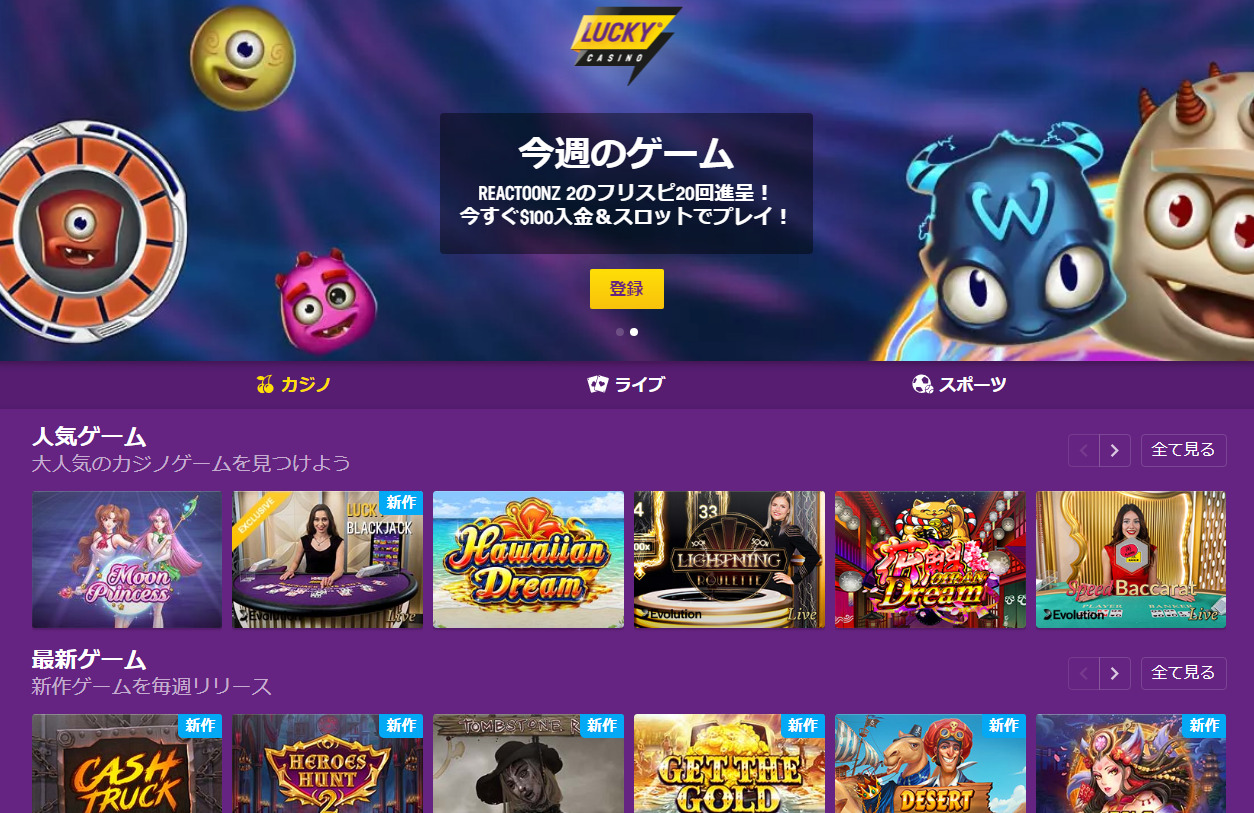1254x813 pixels.
Task: Show next games in 最新ゲーム carousel
Action: click(1115, 673)
